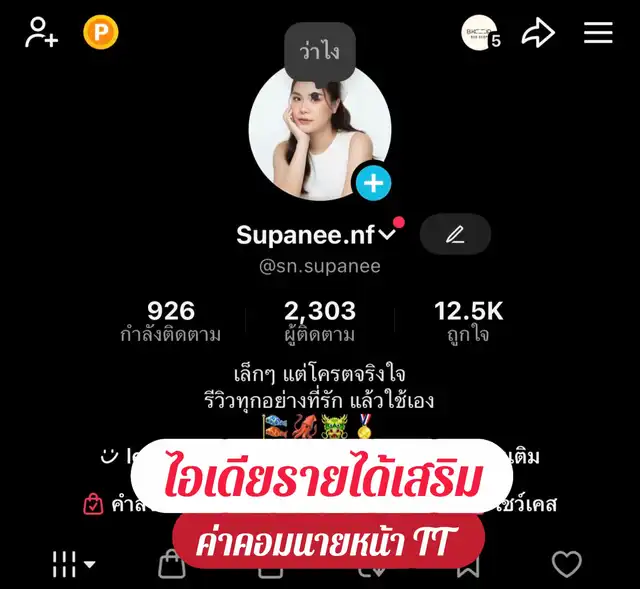Image resolution: width=640 pixels, height=589 pixels.
Task: Switch to the shopping bag tab
Action: tap(172, 565)
